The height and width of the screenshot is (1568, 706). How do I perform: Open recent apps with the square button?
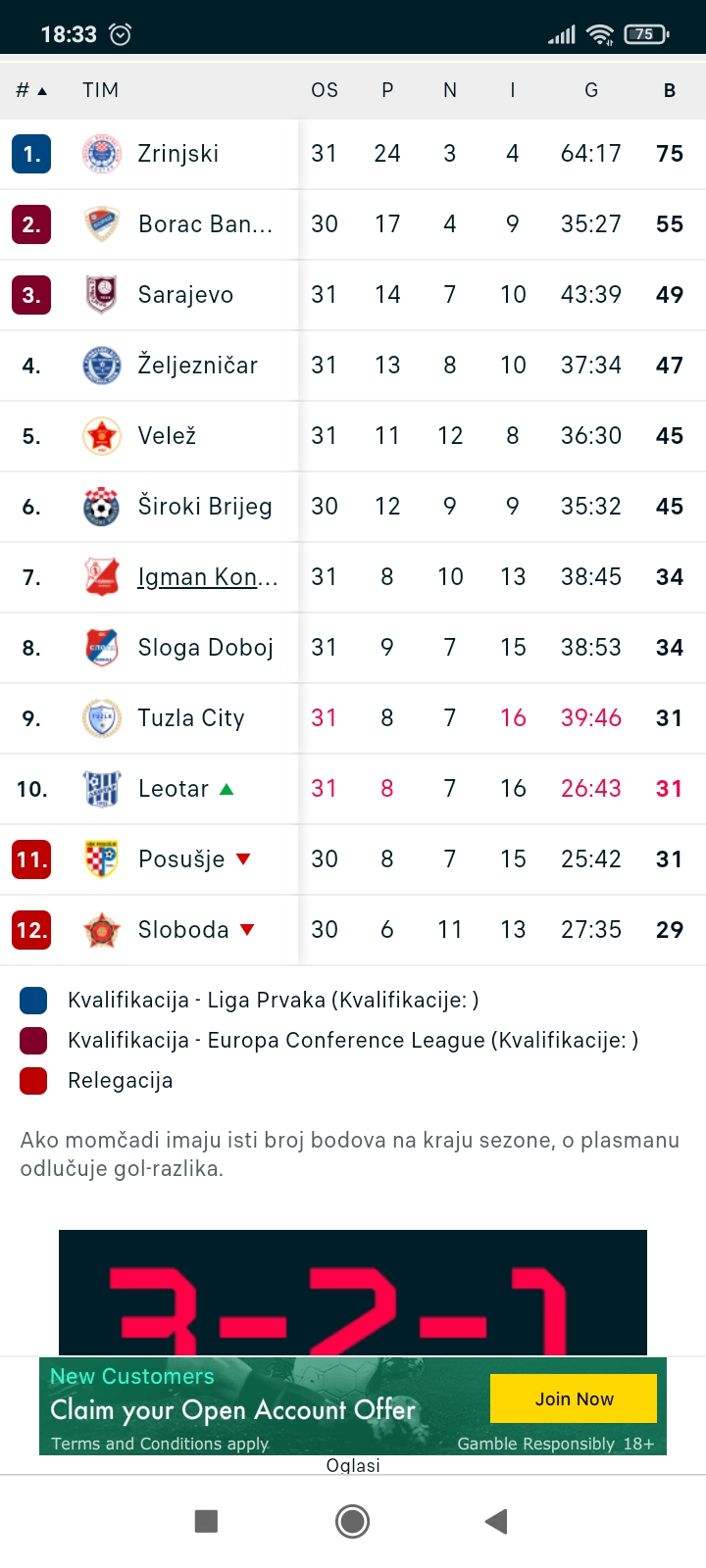point(206,1521)
